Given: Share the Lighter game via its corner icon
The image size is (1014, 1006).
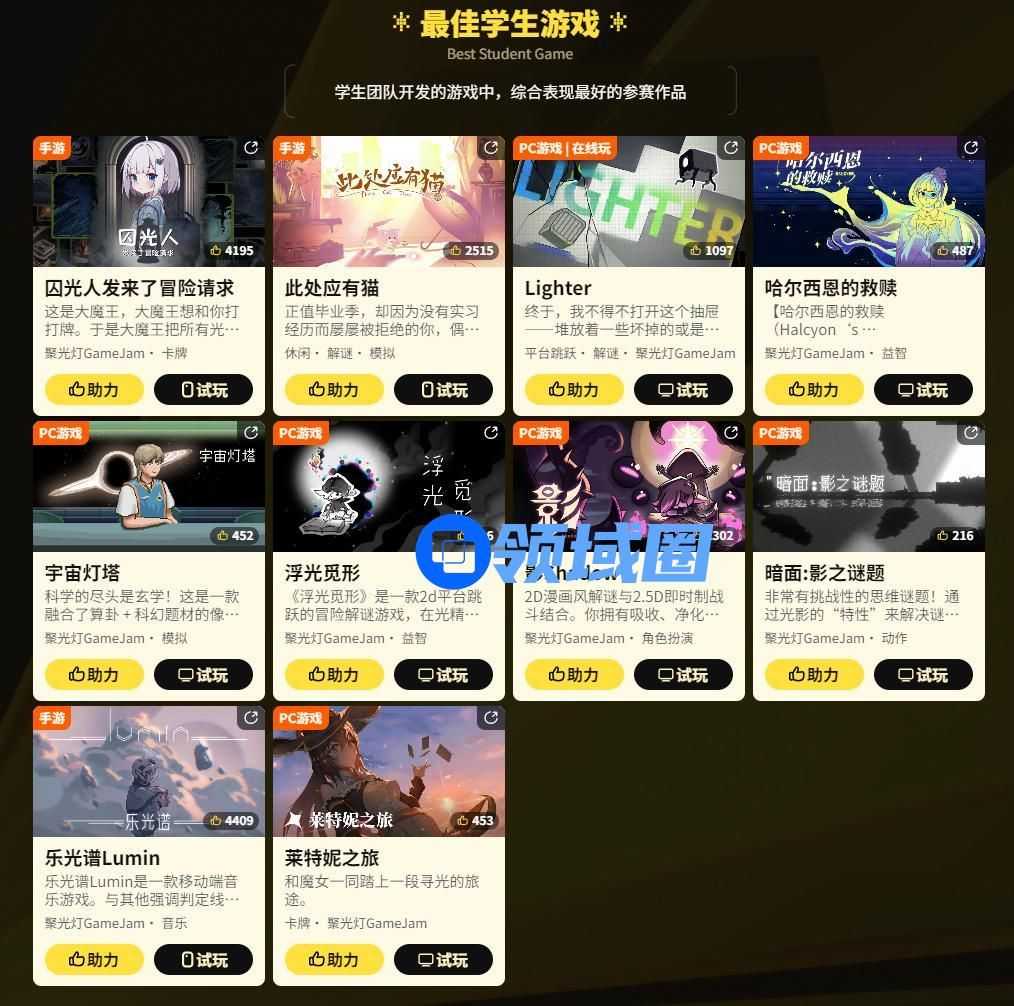Looking at the screenshot, I should [x=731, y=148].
